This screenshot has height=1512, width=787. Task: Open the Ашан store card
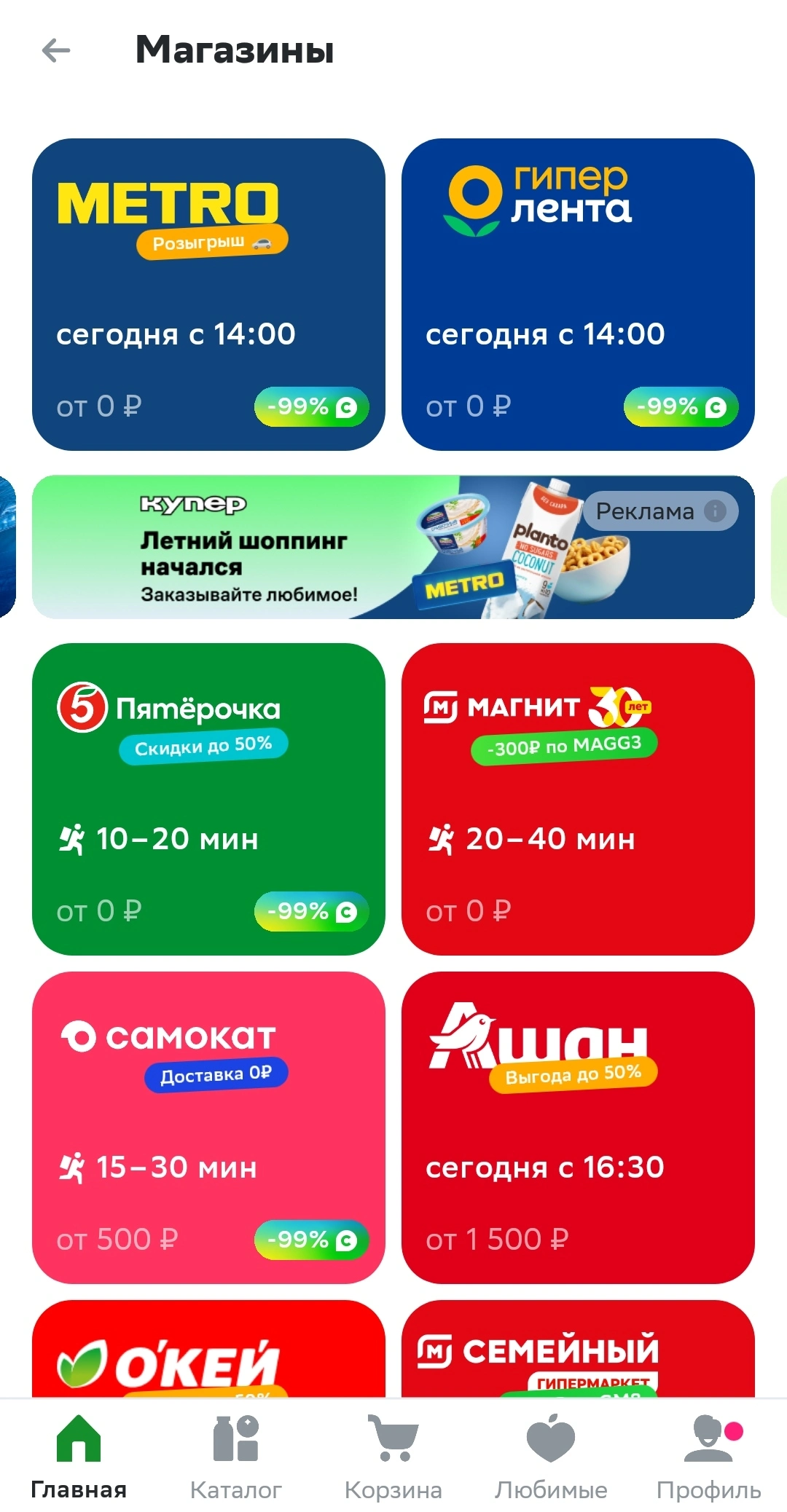(578, 1127)
